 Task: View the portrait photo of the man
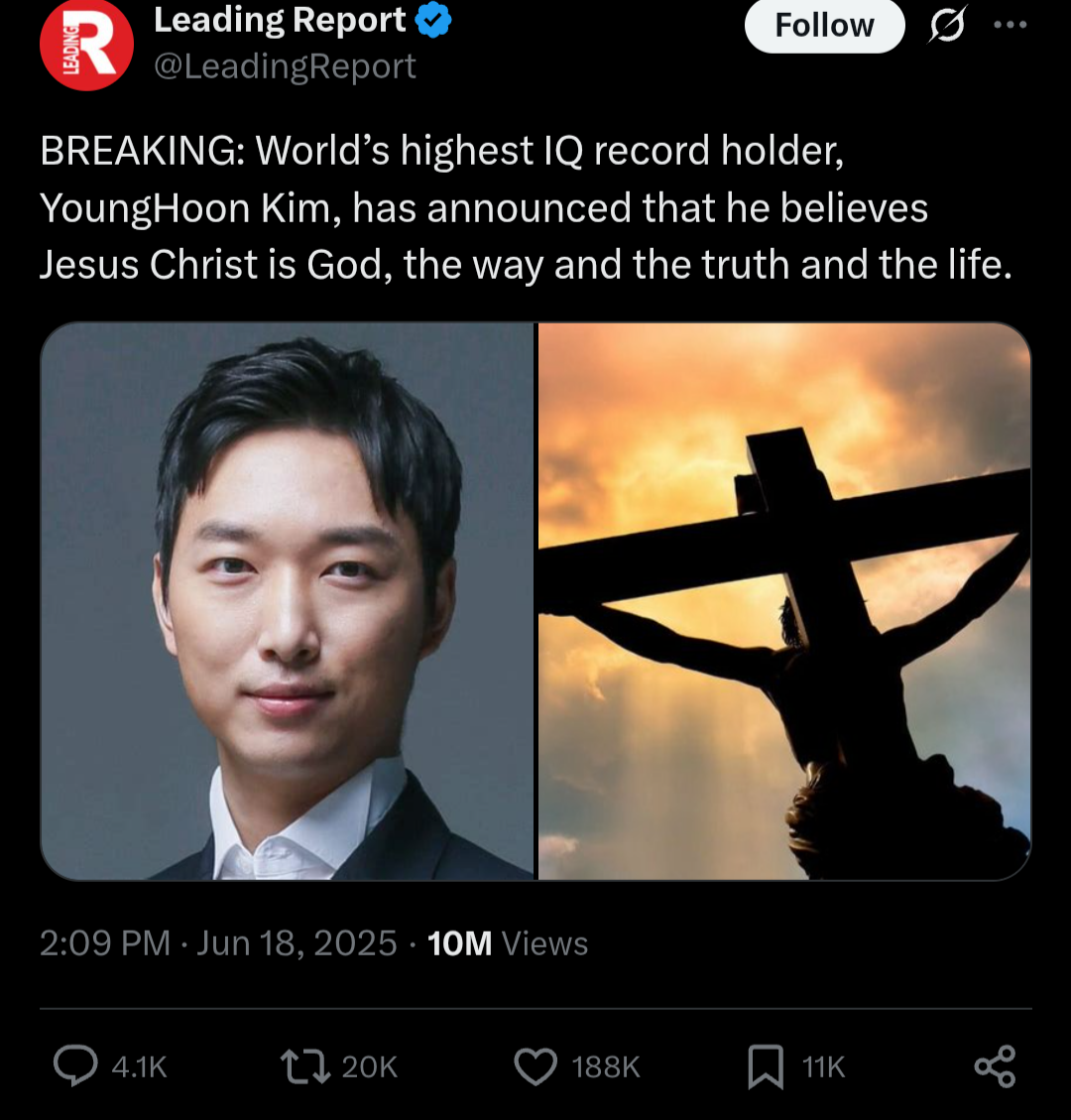[288, 600]
